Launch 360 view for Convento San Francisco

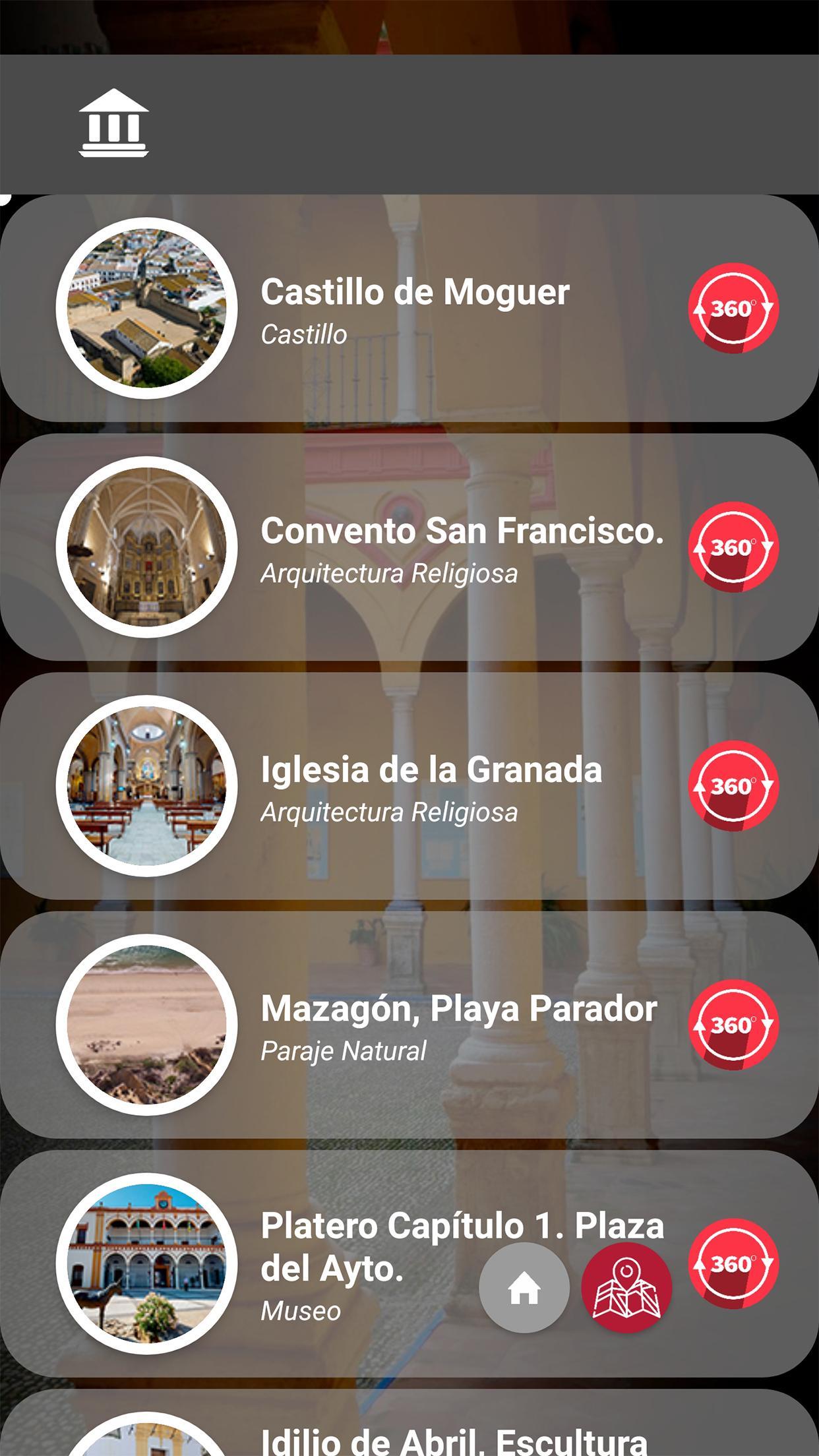coord(733,547)
